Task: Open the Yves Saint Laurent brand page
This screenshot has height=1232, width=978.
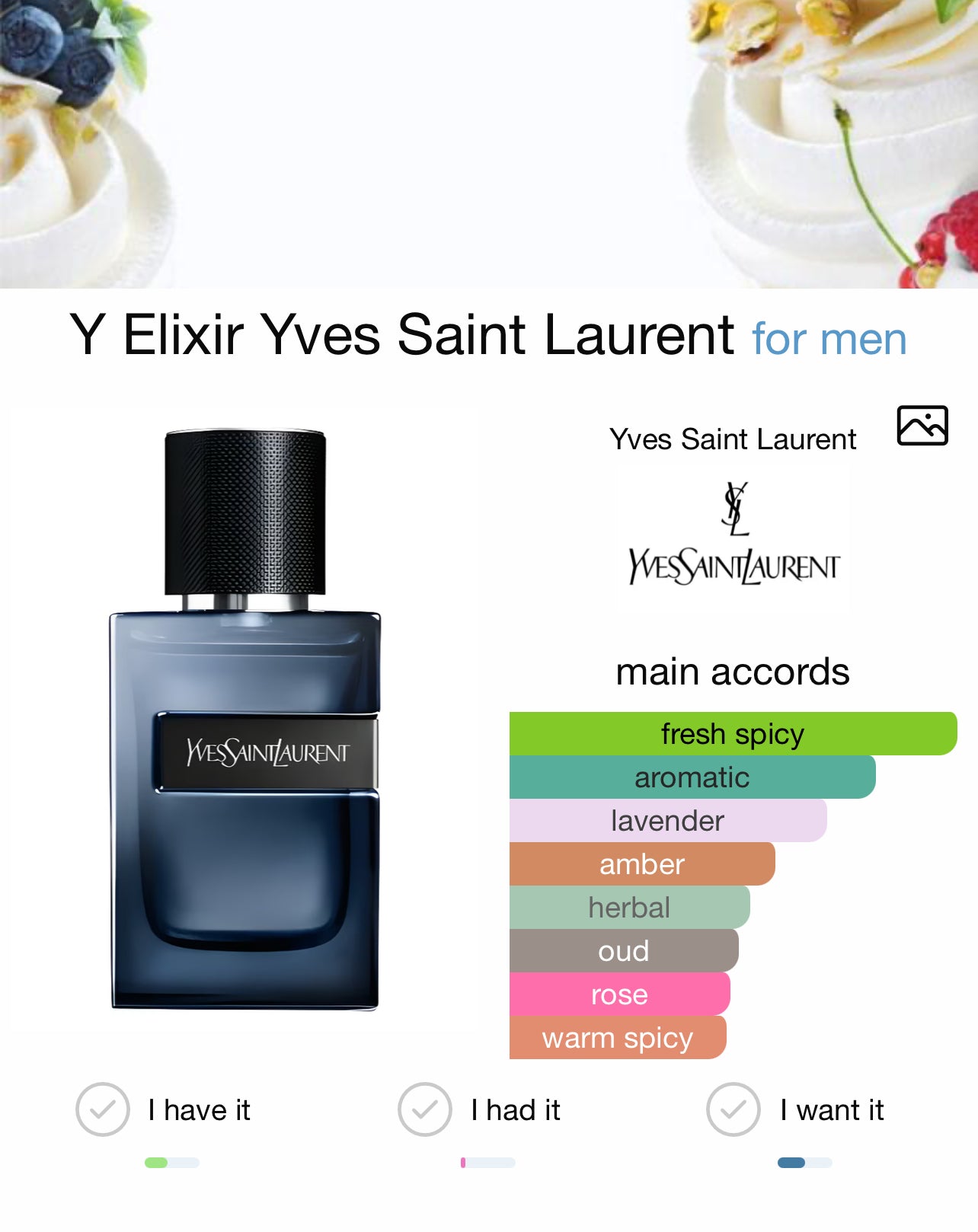Action: pyautogui.click(x=733, y=439)
